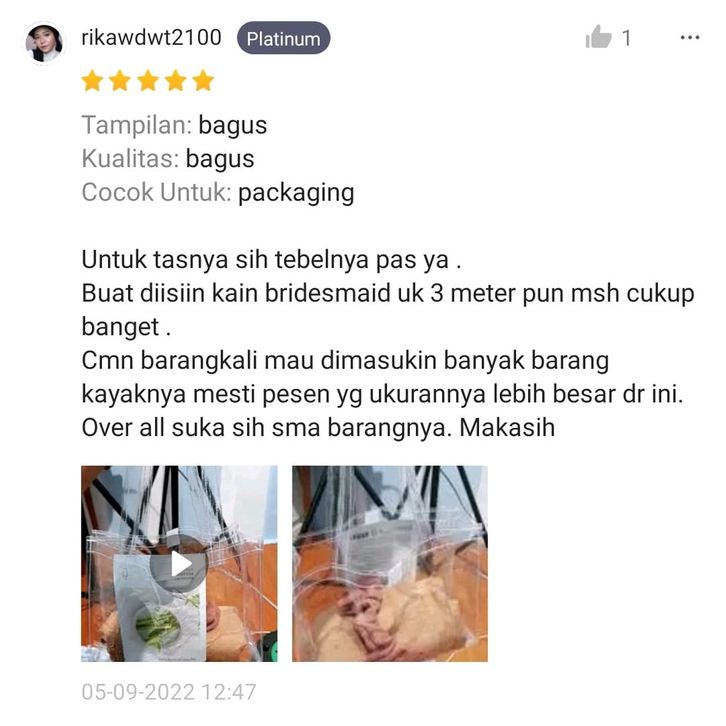
Task: Open the three-dot overflow menu on the review
Action: (690, 38)
